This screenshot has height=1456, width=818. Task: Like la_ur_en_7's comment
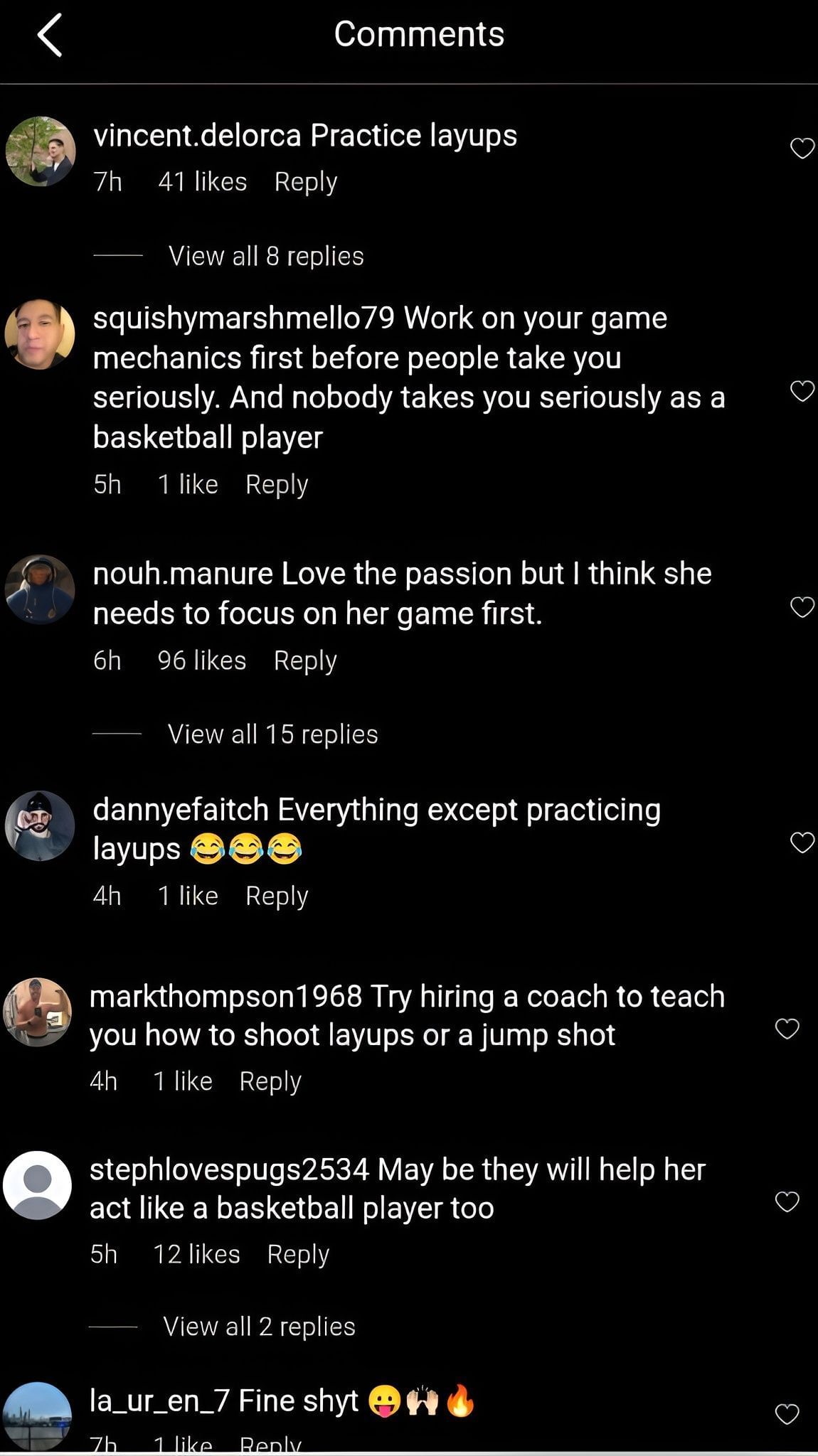(x=787, y=1414)
